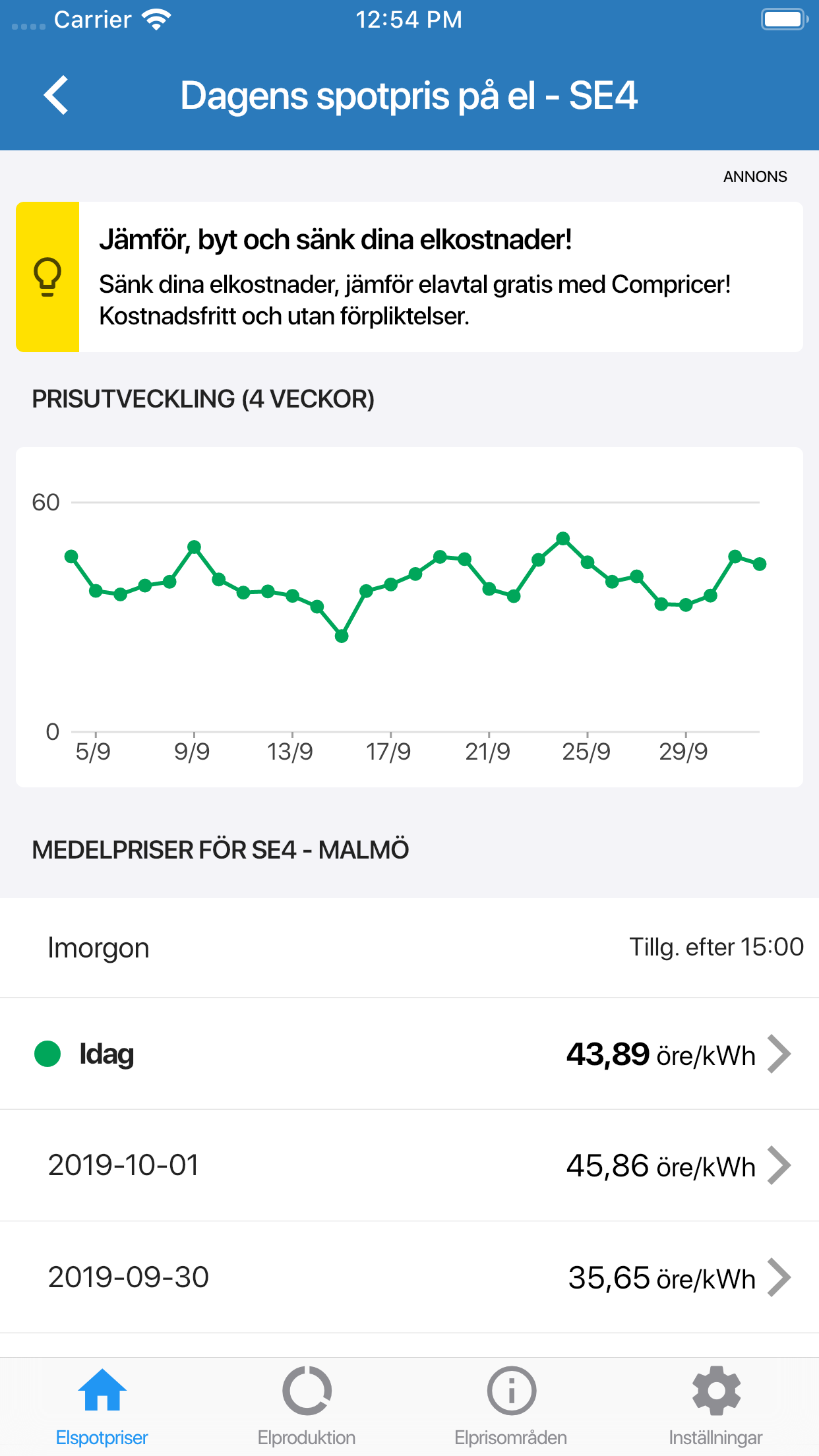Select the Elprisområden tab label
The image size is (819, 1456).
point(511,1436)
